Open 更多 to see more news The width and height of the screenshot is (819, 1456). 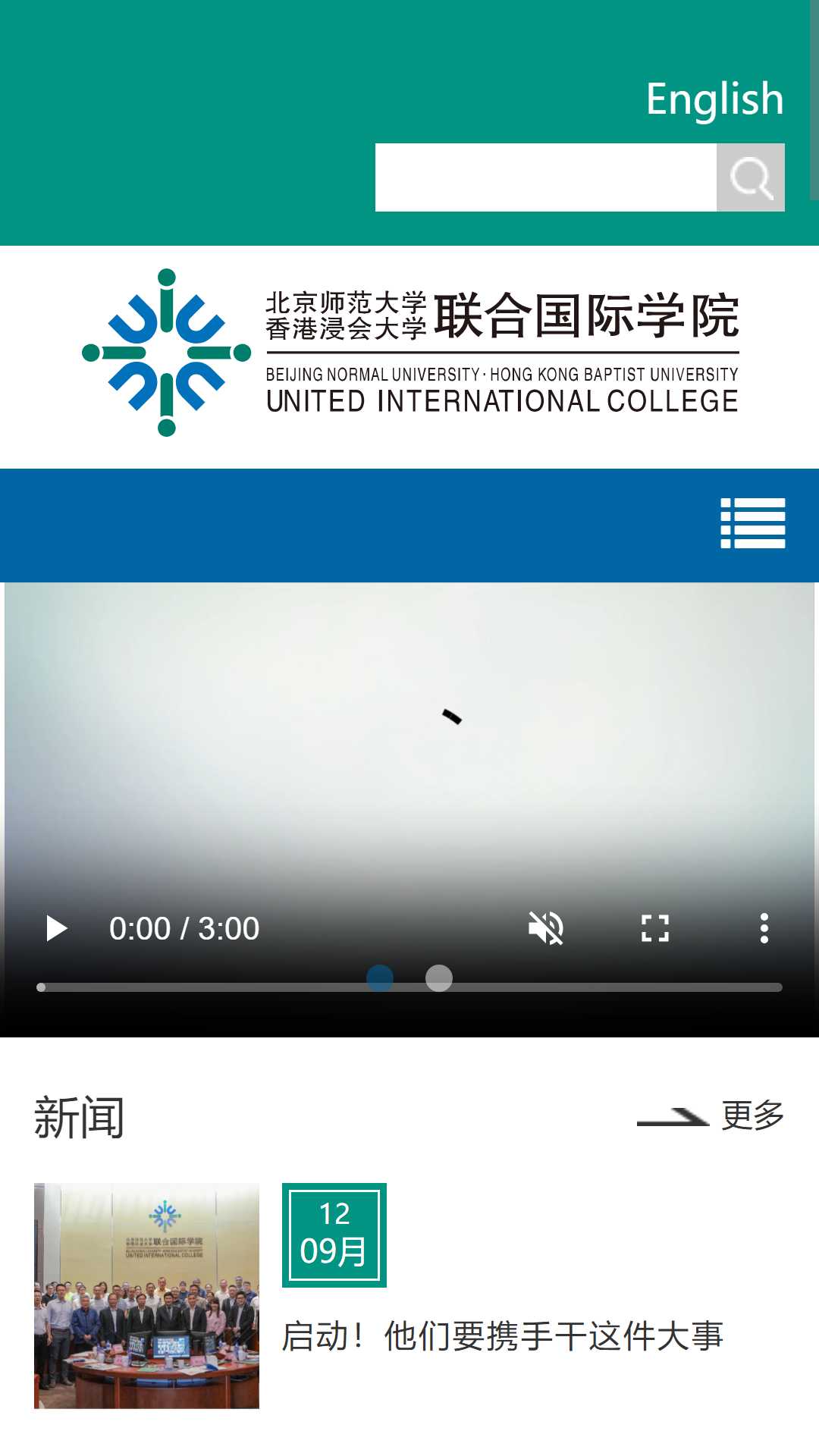(x=711, y=1116)
